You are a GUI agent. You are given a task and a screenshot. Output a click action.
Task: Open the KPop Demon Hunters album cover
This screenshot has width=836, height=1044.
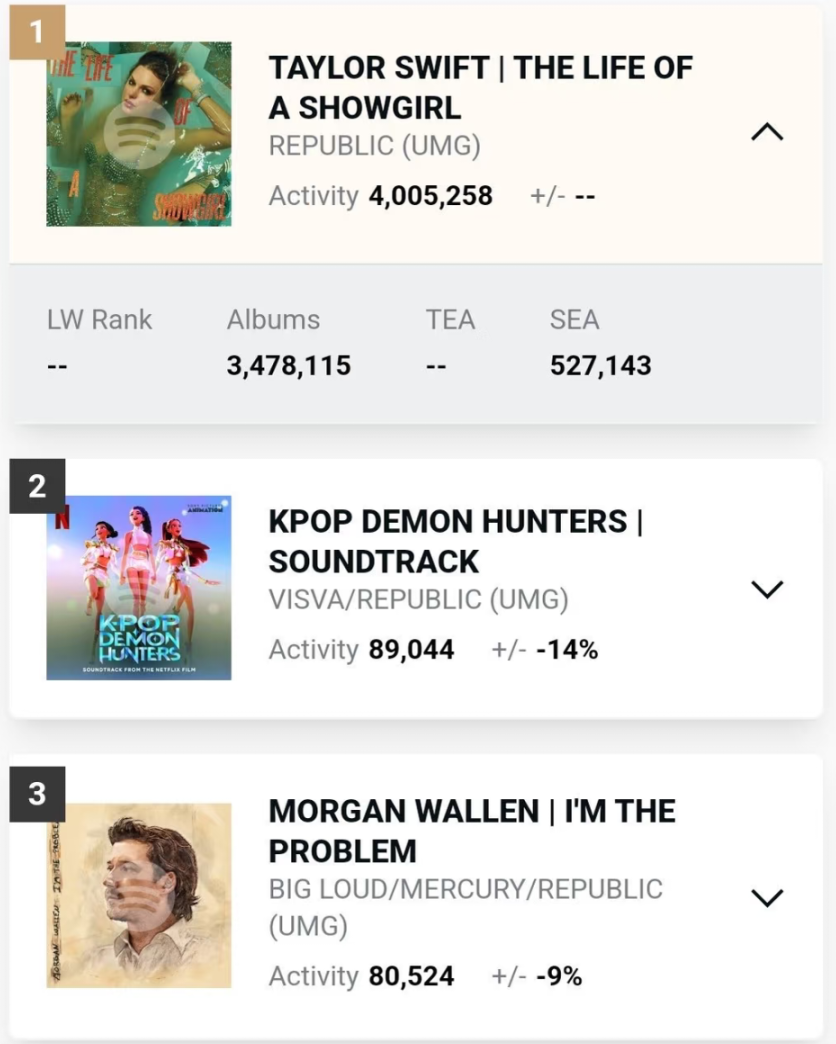pyautogui.click(x=138, y=588)
